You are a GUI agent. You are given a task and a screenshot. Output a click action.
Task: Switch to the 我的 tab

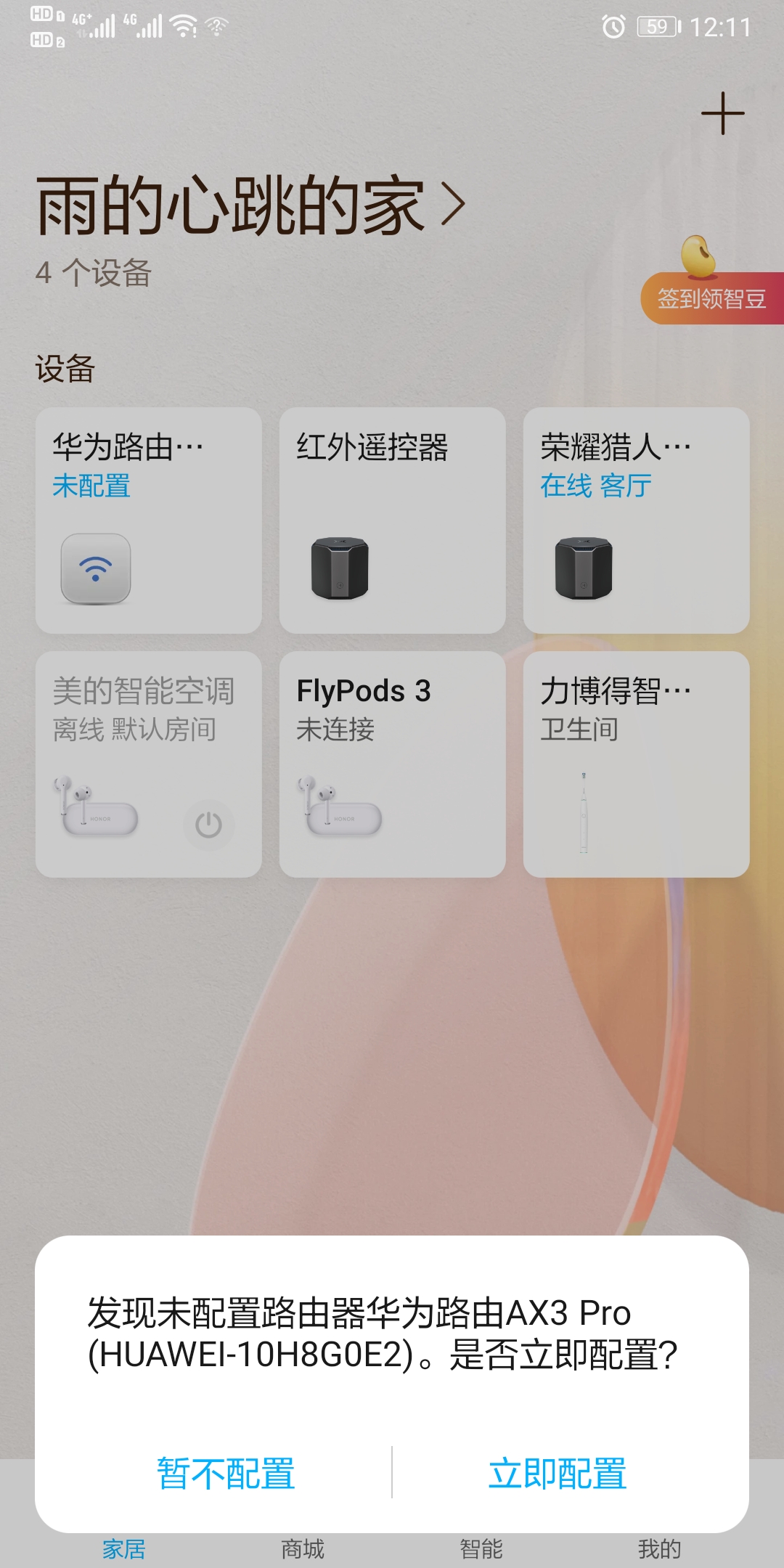[659, 1550]
